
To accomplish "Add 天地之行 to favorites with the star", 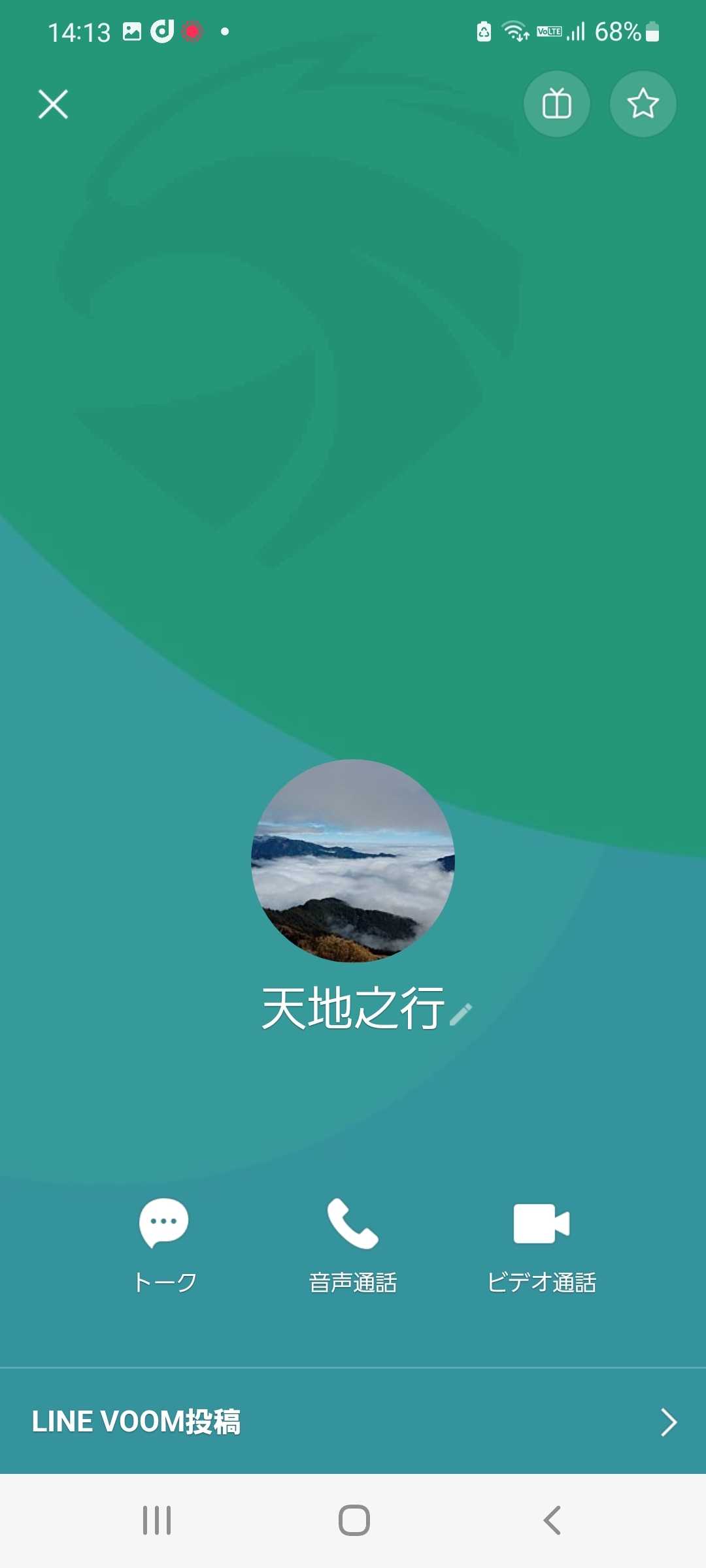I will point(643,104).
